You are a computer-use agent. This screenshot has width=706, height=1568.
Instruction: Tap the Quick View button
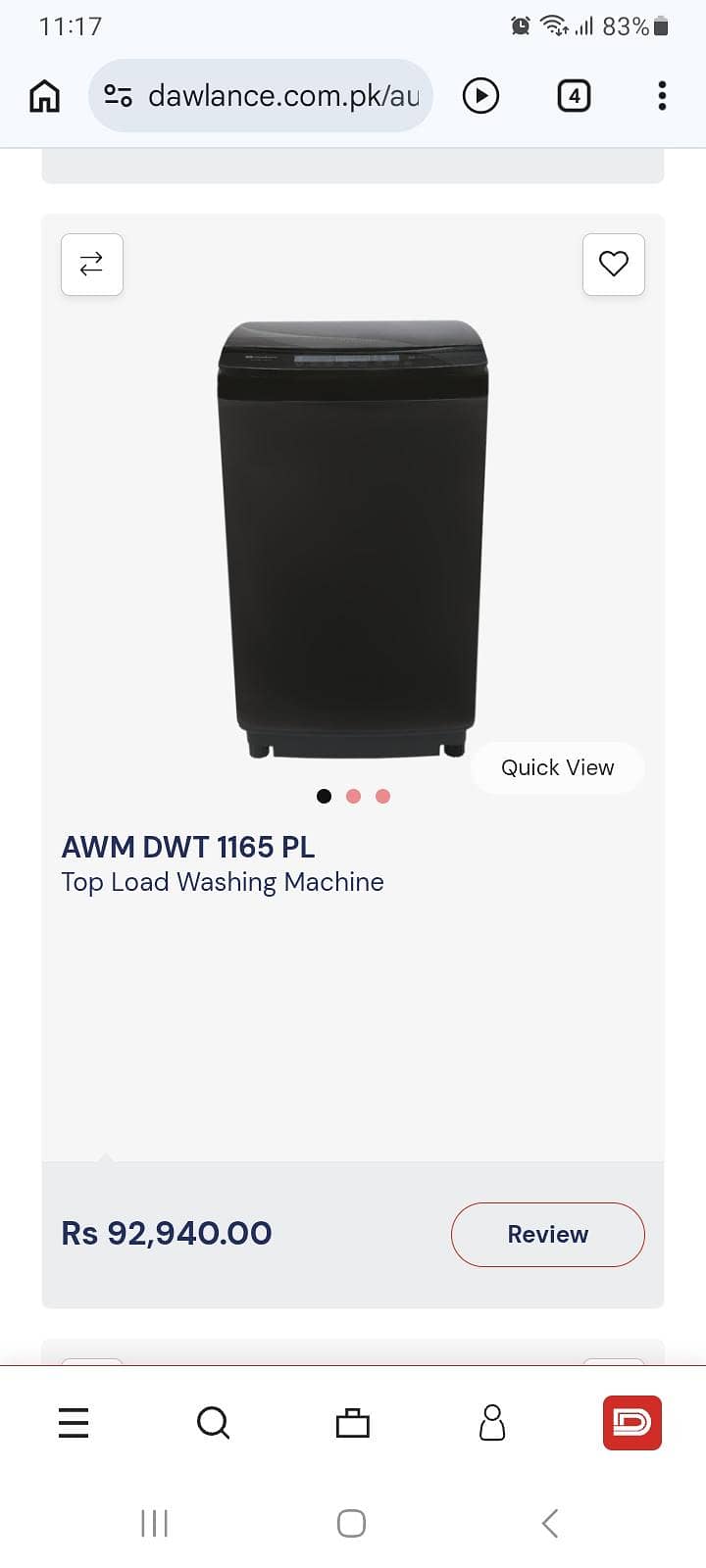556,767
